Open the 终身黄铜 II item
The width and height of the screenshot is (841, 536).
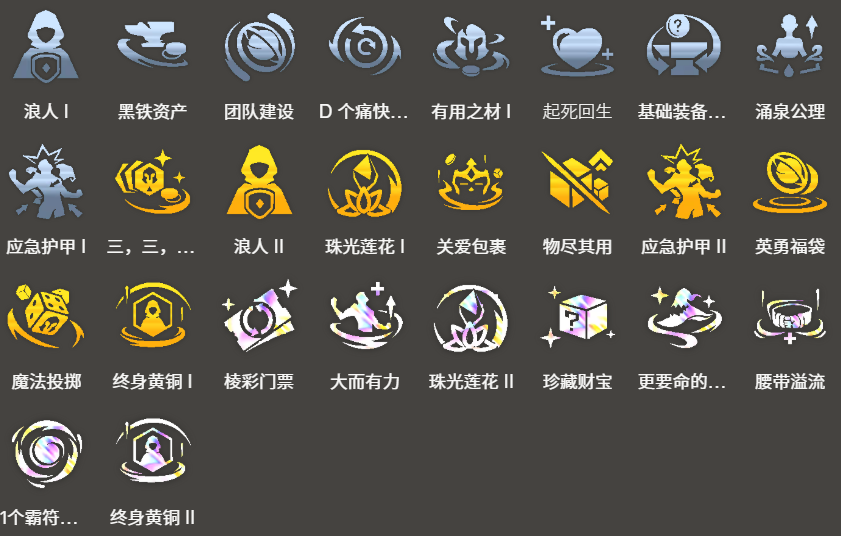pyautogui.click(x=152, y=452)
